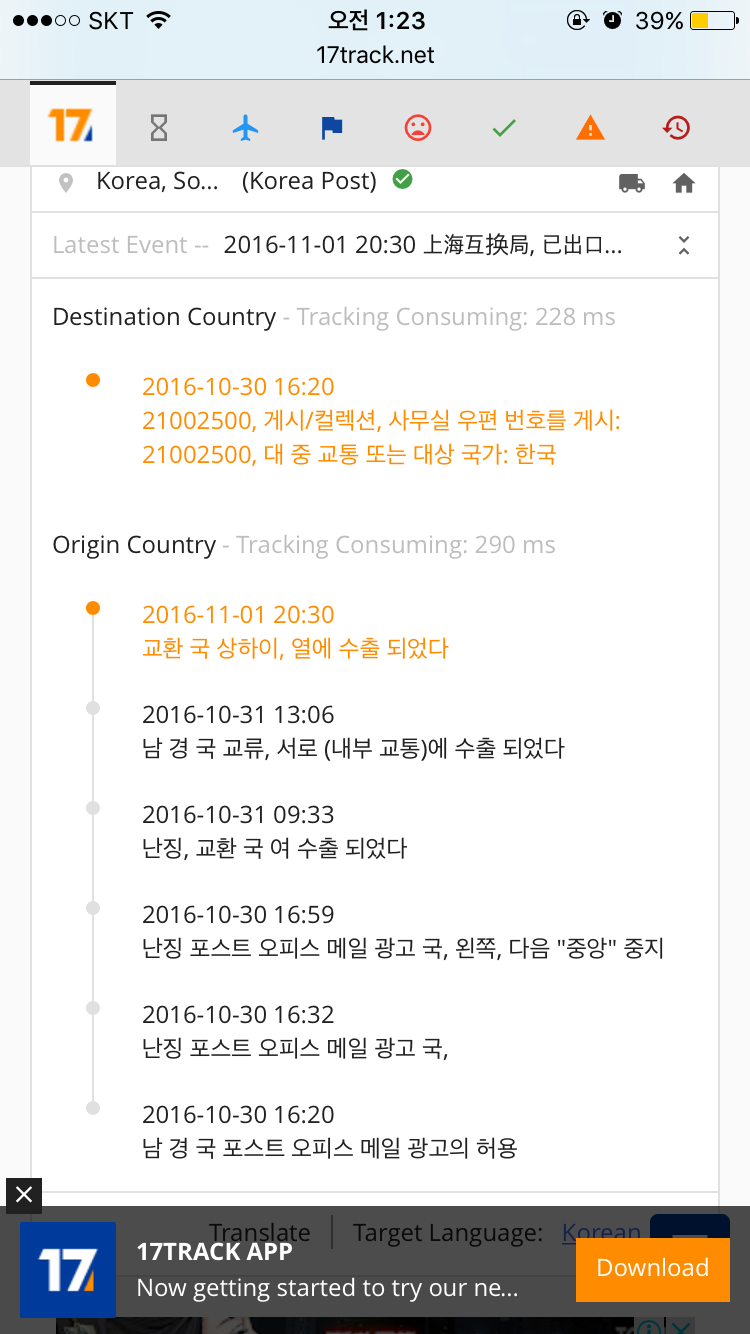This screenshot has height=1334, width=750.
Task: Tap the truck carrier icon
Action: (x=632, y=183)
